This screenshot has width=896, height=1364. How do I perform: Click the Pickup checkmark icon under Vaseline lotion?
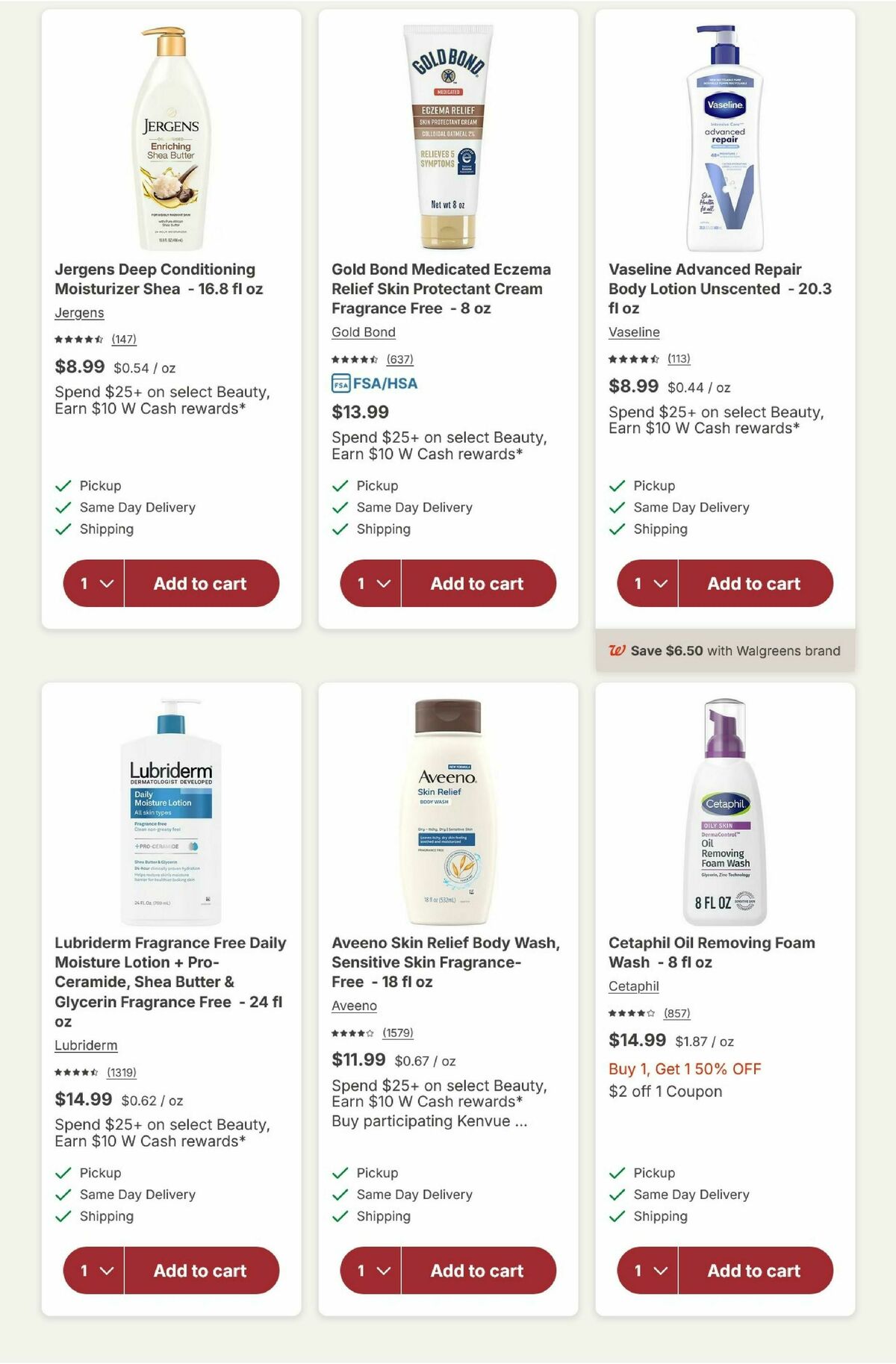pos(616,485)
